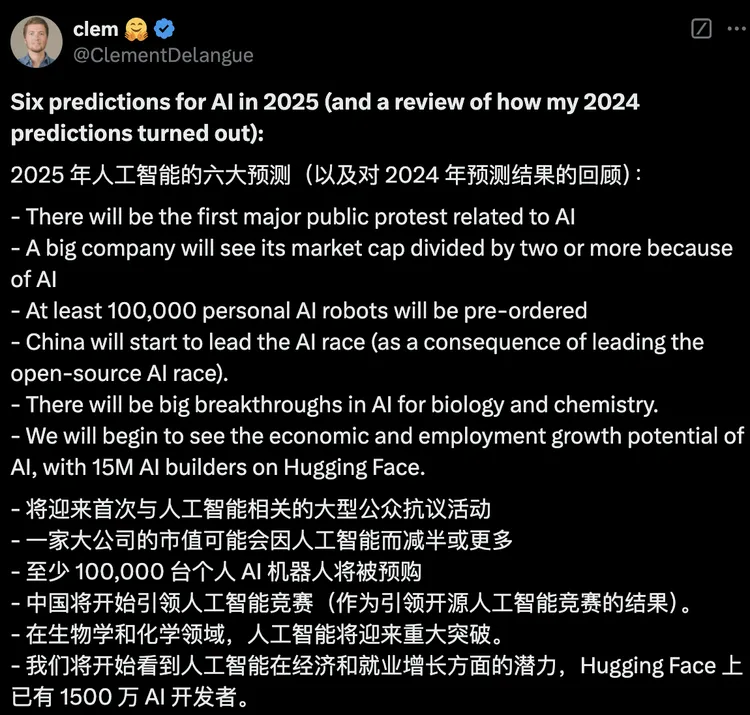
Task: Visit the @ClementDelangue handle
Action: (x=163, y=54)
